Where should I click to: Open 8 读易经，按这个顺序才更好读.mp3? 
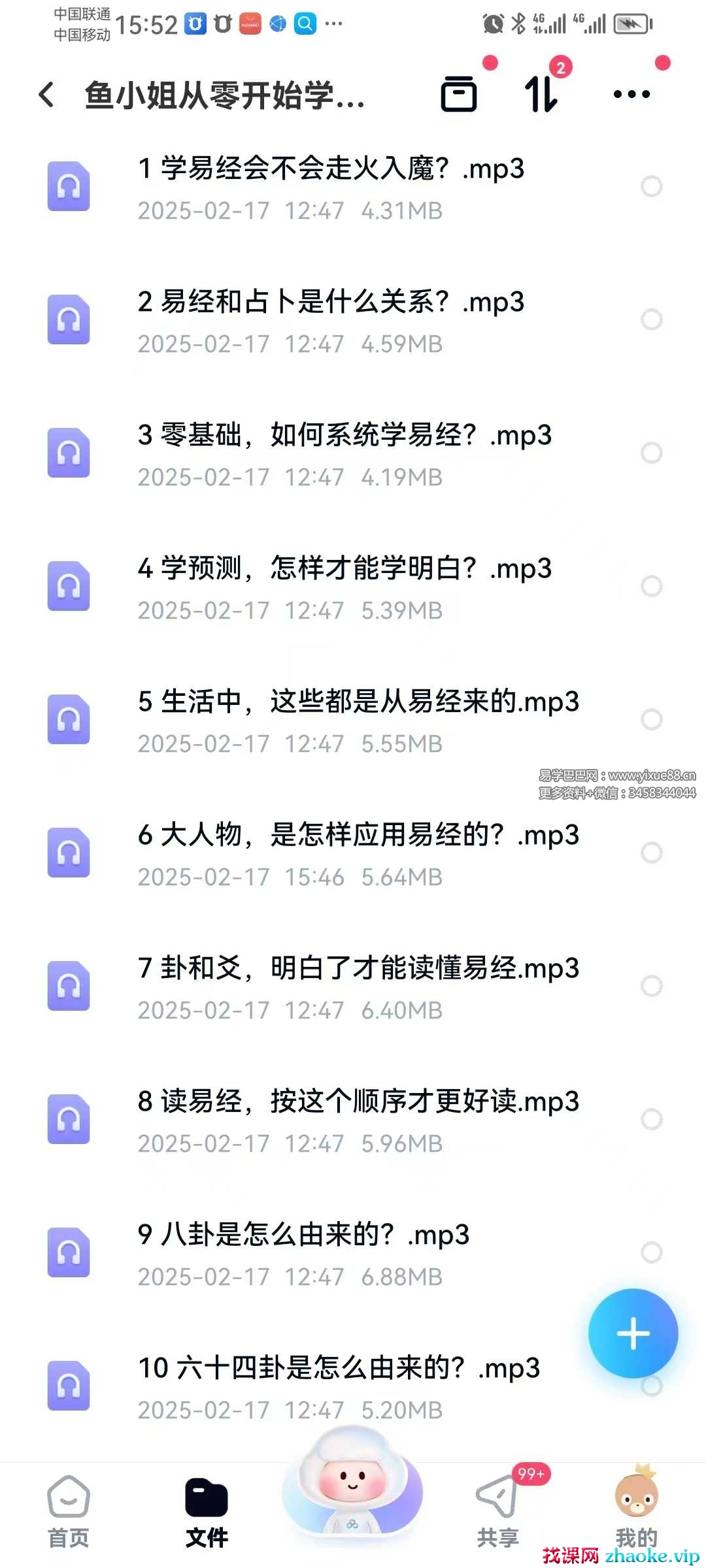pyautogui.click(x=358, y=1120)
